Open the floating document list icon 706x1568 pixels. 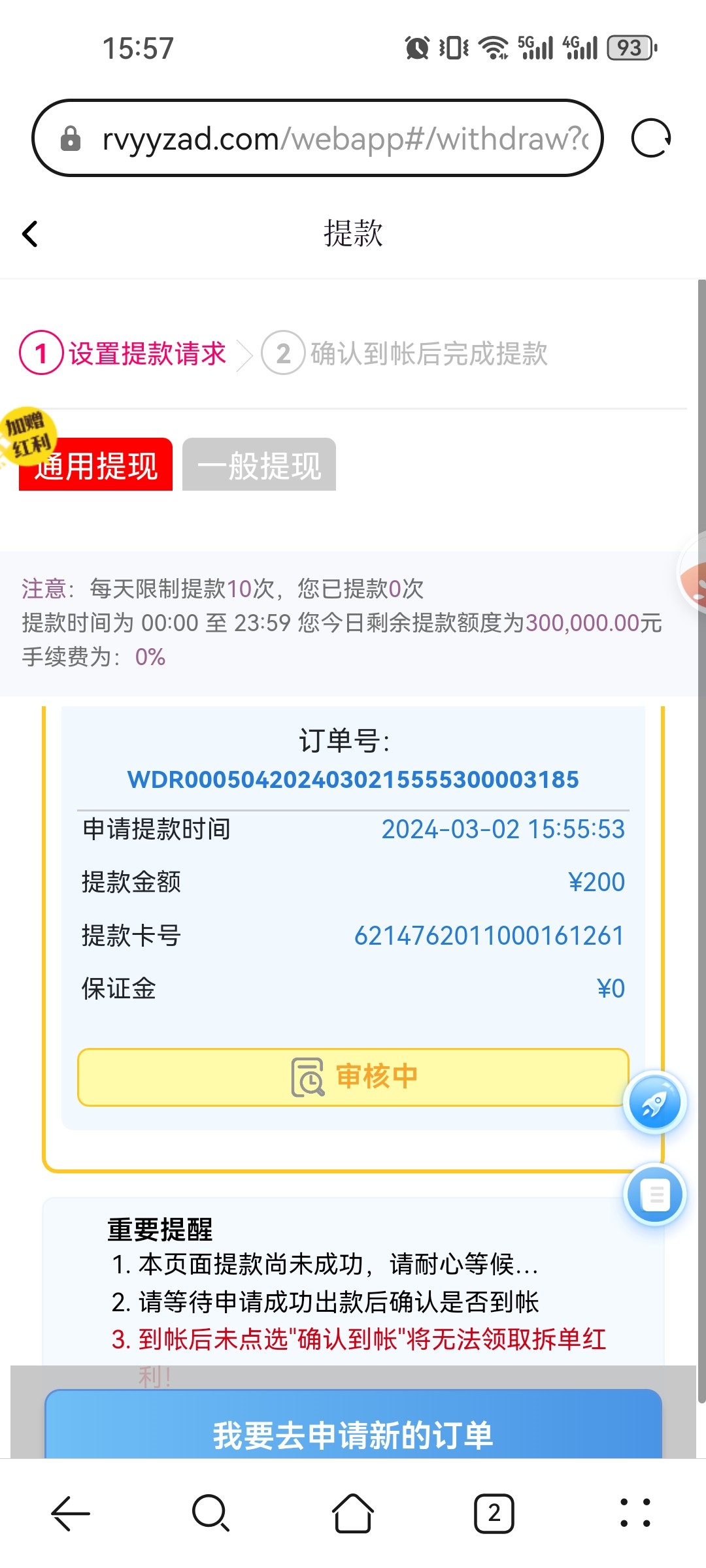(655, 1195)
